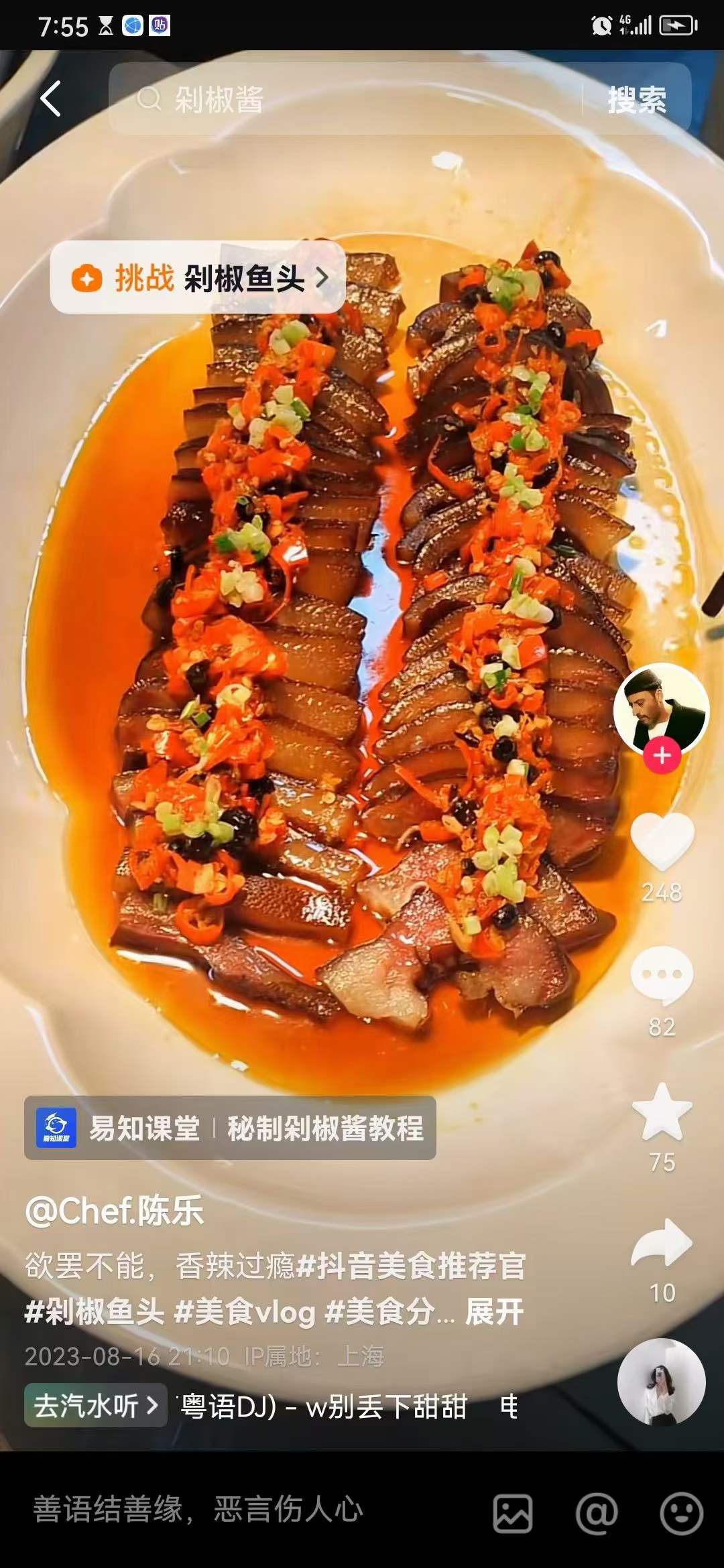Open 去汽水听 music details
Screen dimensions: 724x1568
[x=95, y=1403]
